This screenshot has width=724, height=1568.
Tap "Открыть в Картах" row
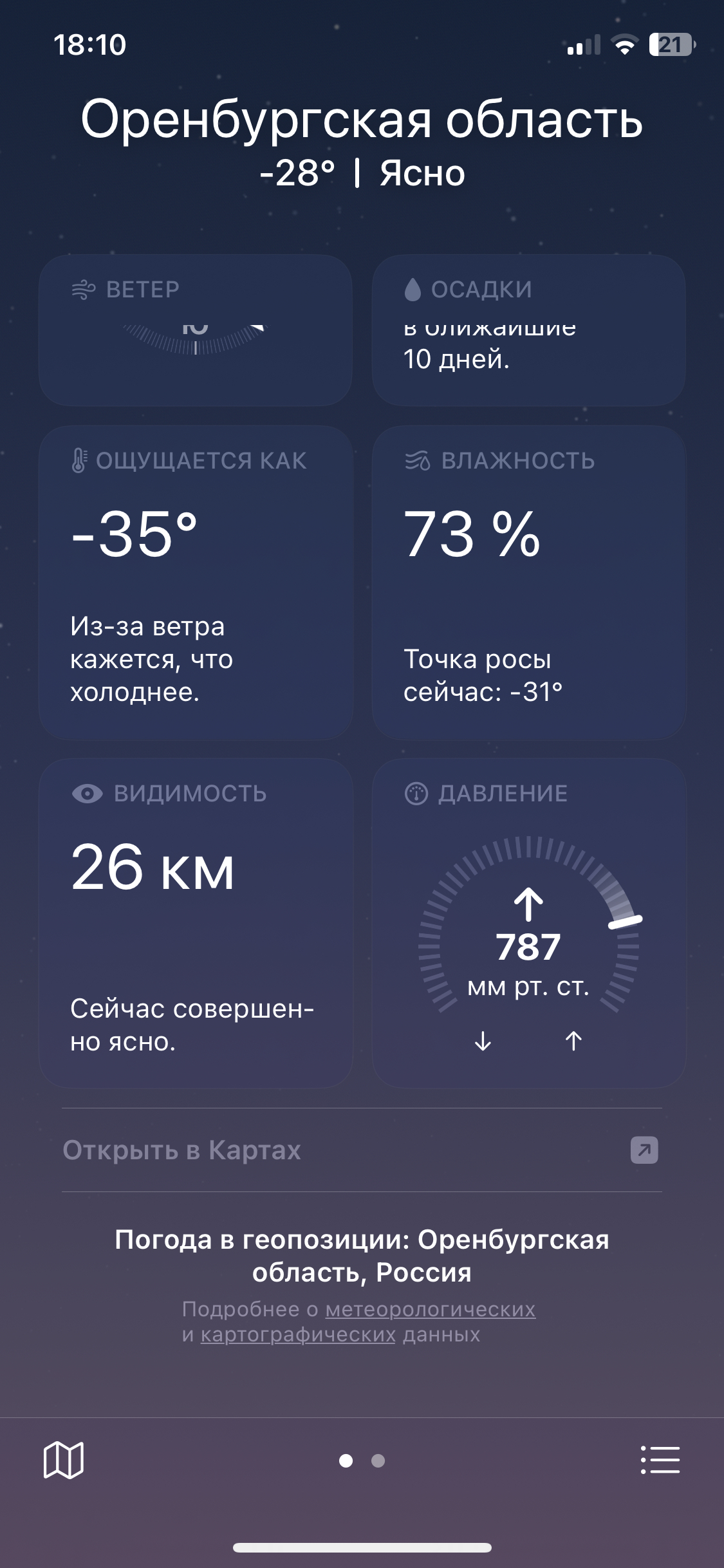click(362, 1150)
